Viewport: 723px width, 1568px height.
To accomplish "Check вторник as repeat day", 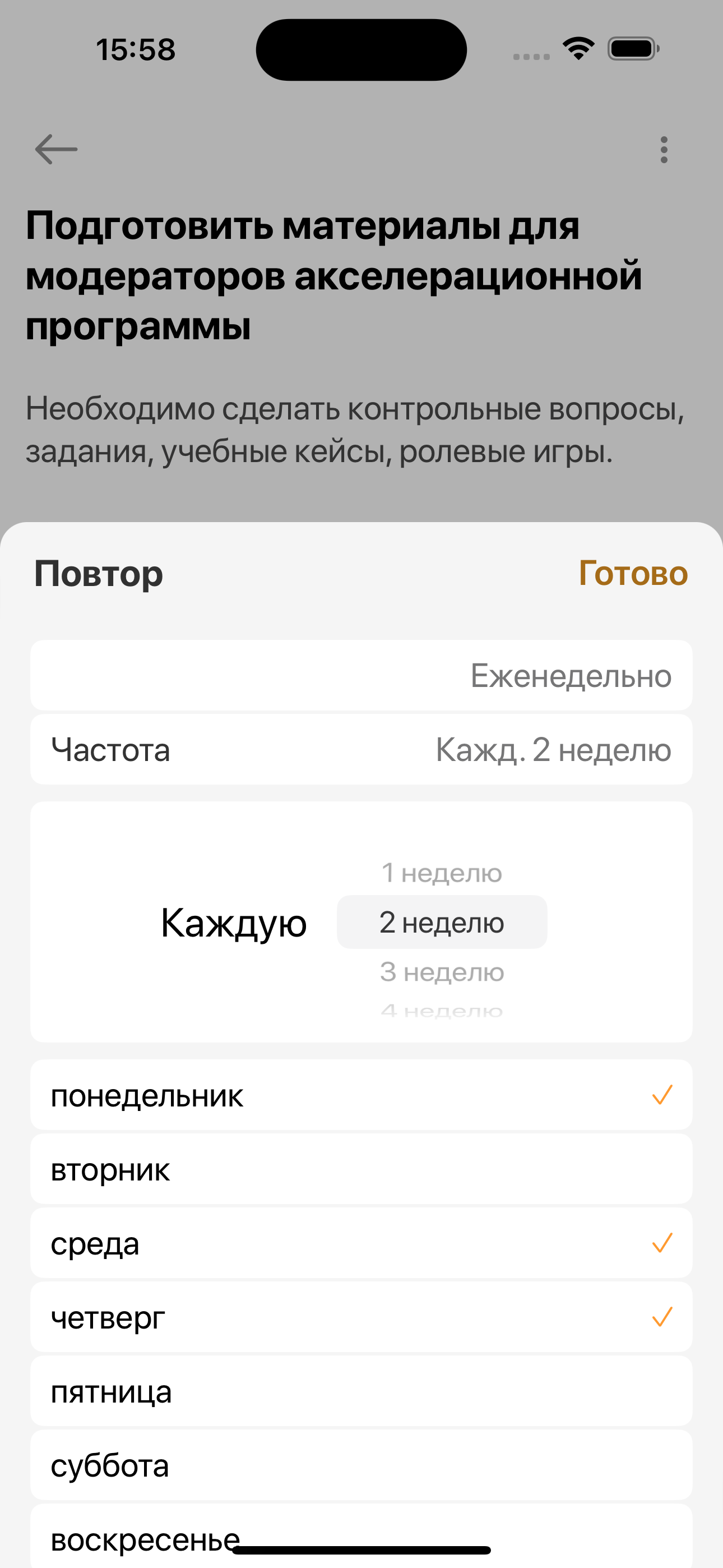I will tap(361, 1169).
